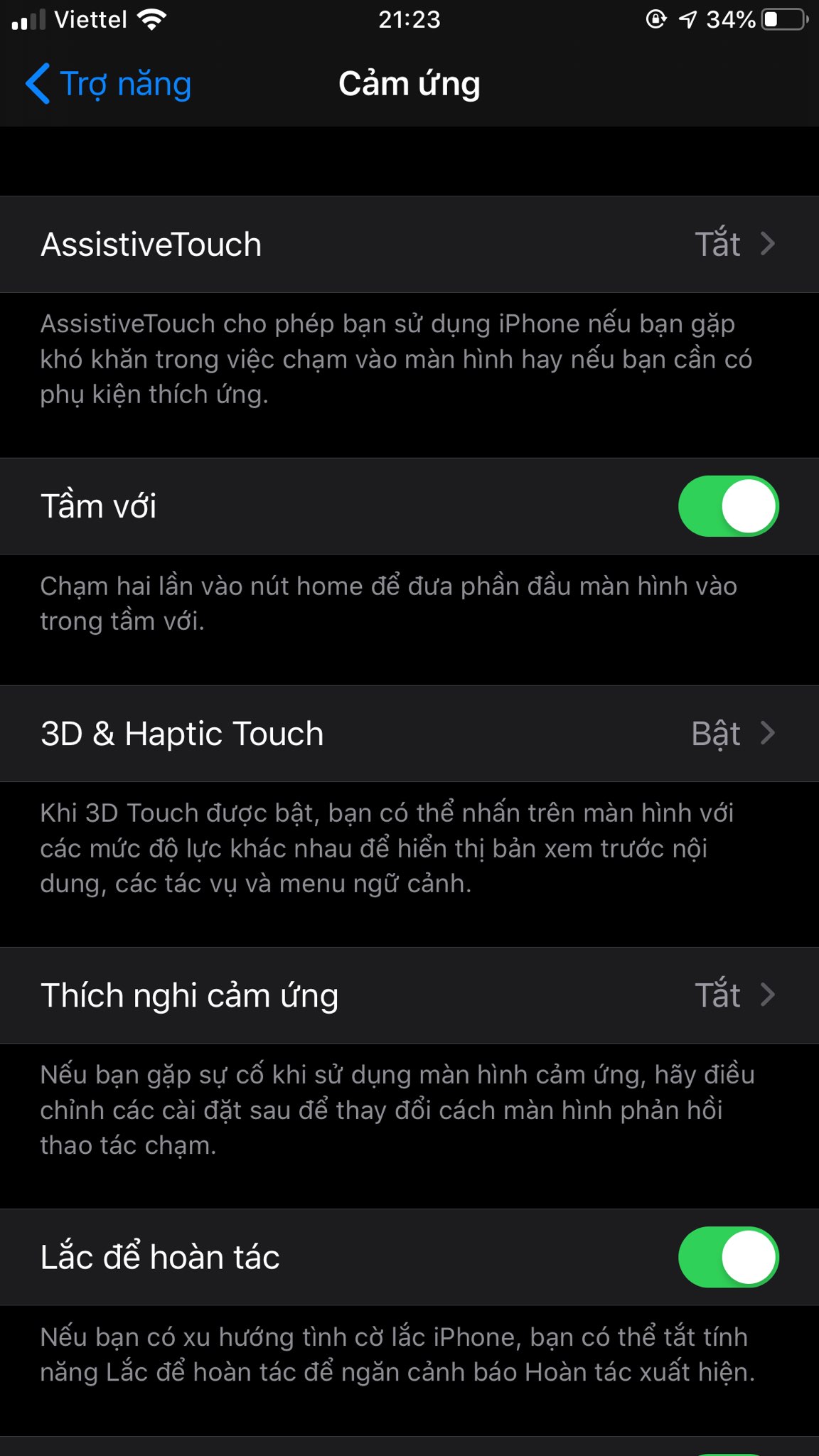
Task: Turn off the Tầm với switch
Action: (727, 506)
